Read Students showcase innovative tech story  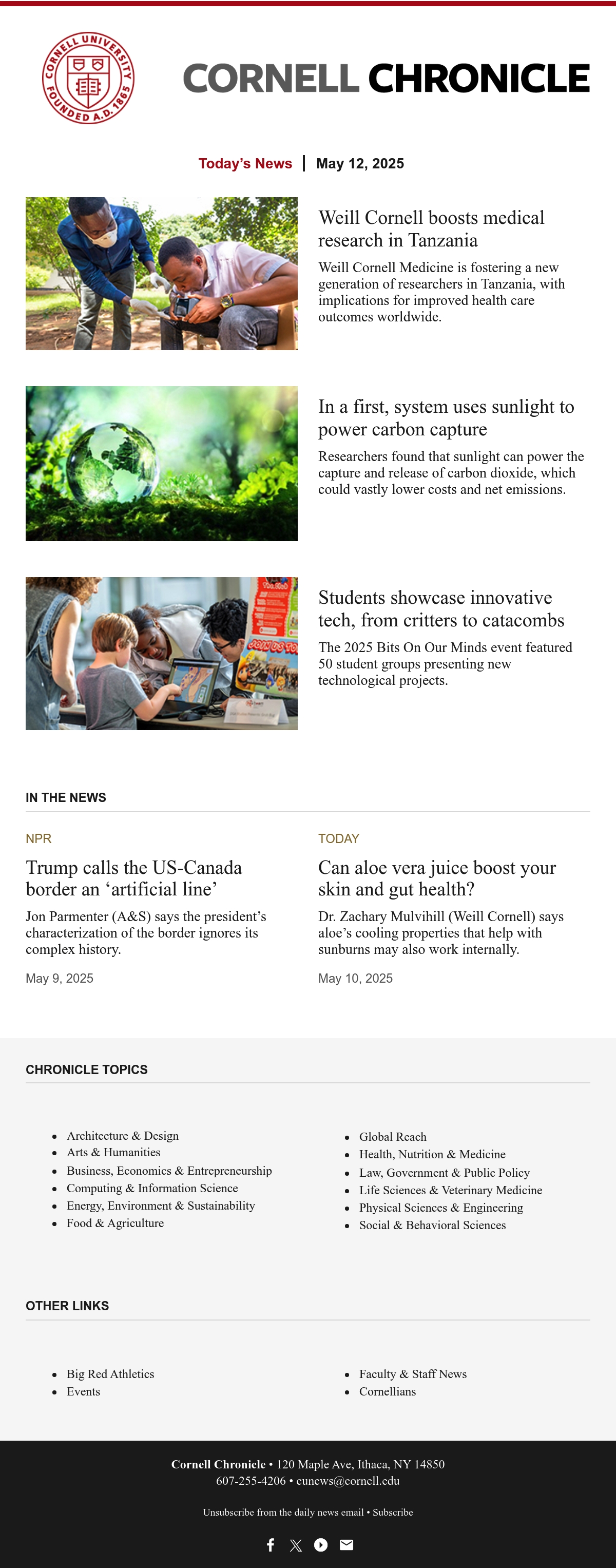pyautogui.click(x=440, y=608)
